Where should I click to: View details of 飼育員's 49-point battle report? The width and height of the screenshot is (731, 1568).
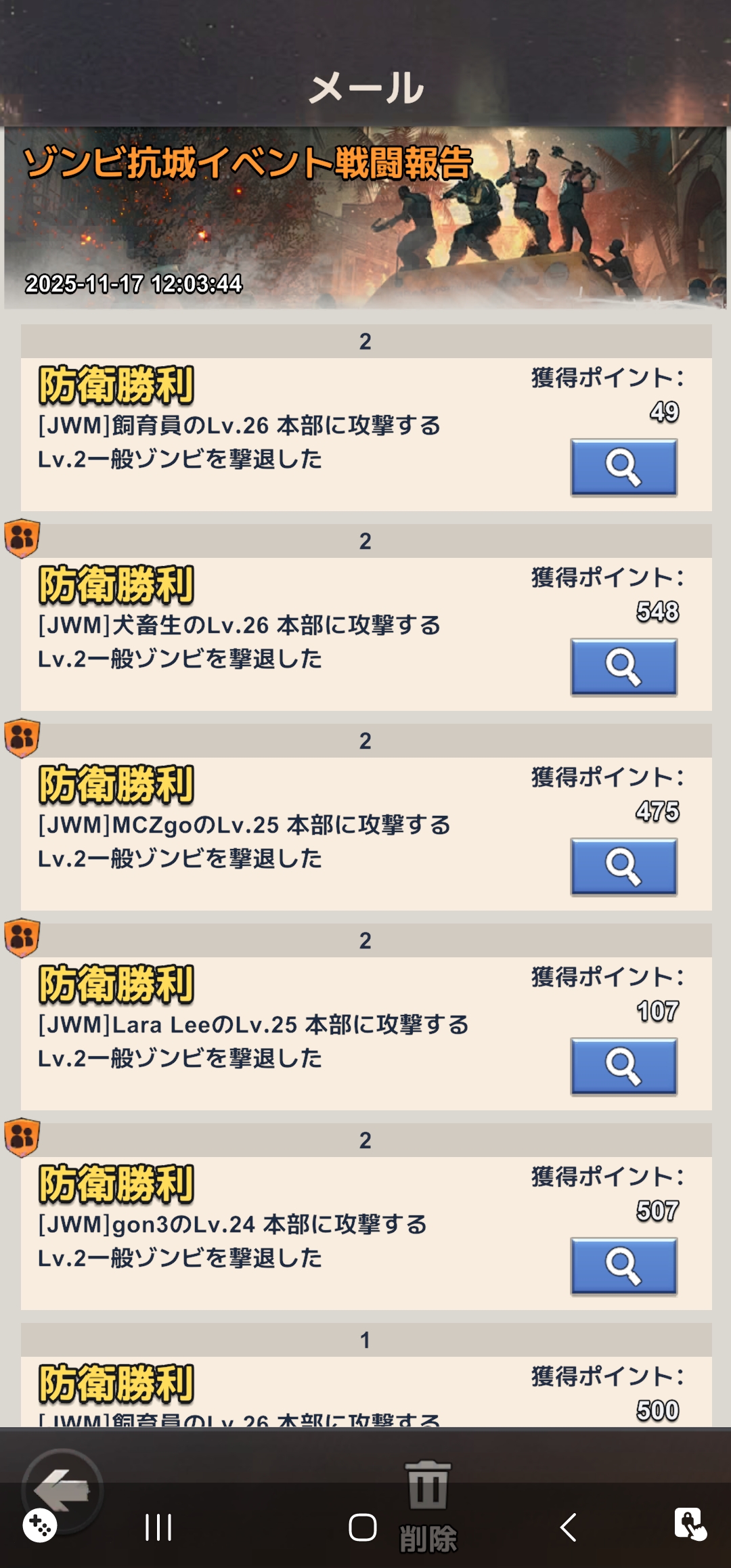pos(623,467)
